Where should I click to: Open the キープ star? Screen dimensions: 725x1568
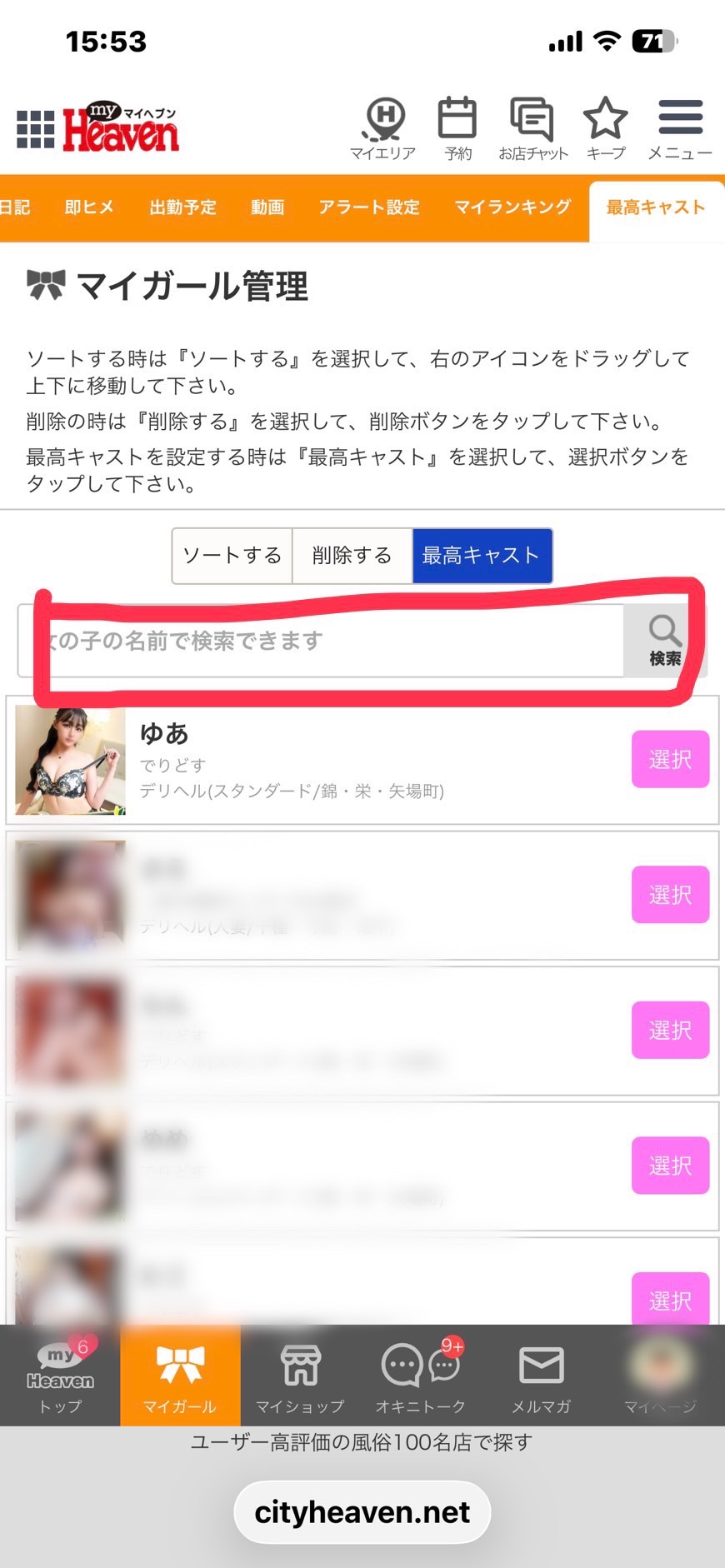click(606, 128)
